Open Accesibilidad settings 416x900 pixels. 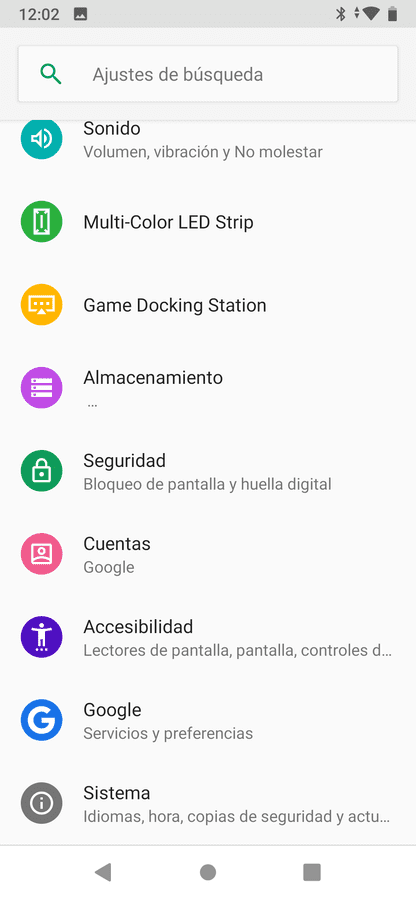(x=208, y=638)
